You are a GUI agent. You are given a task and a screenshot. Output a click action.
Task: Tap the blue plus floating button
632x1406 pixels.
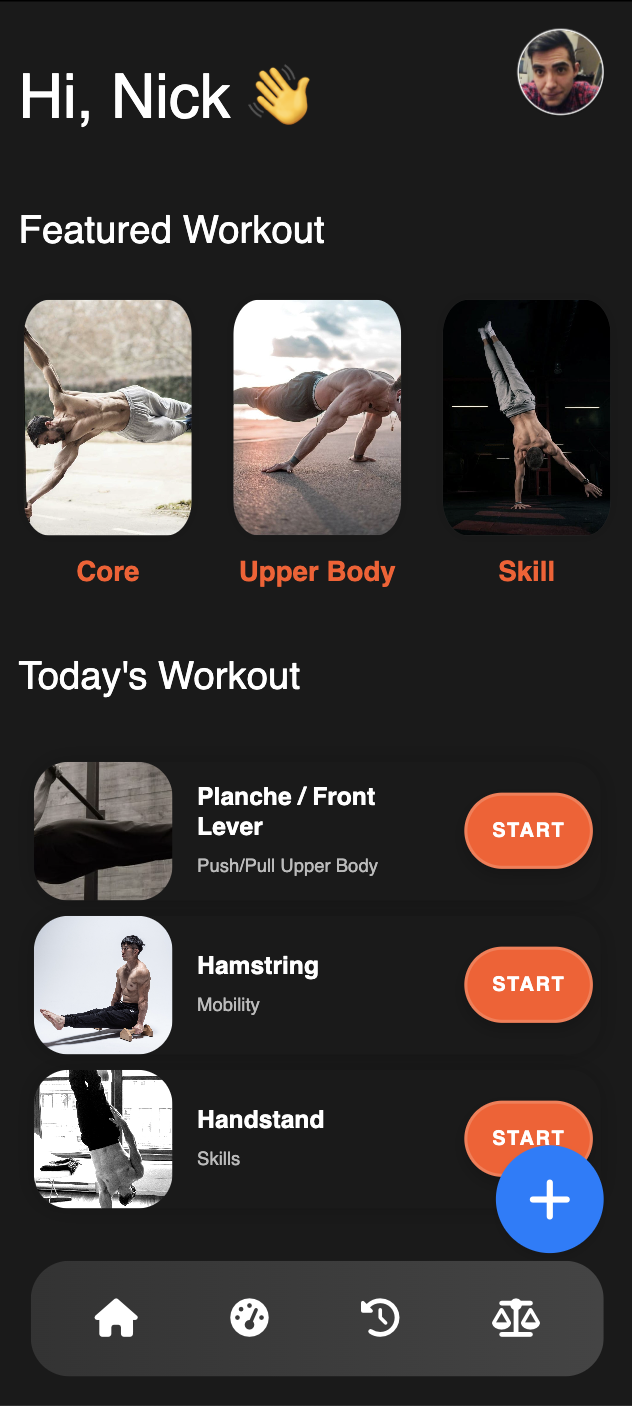point(550,1199)
